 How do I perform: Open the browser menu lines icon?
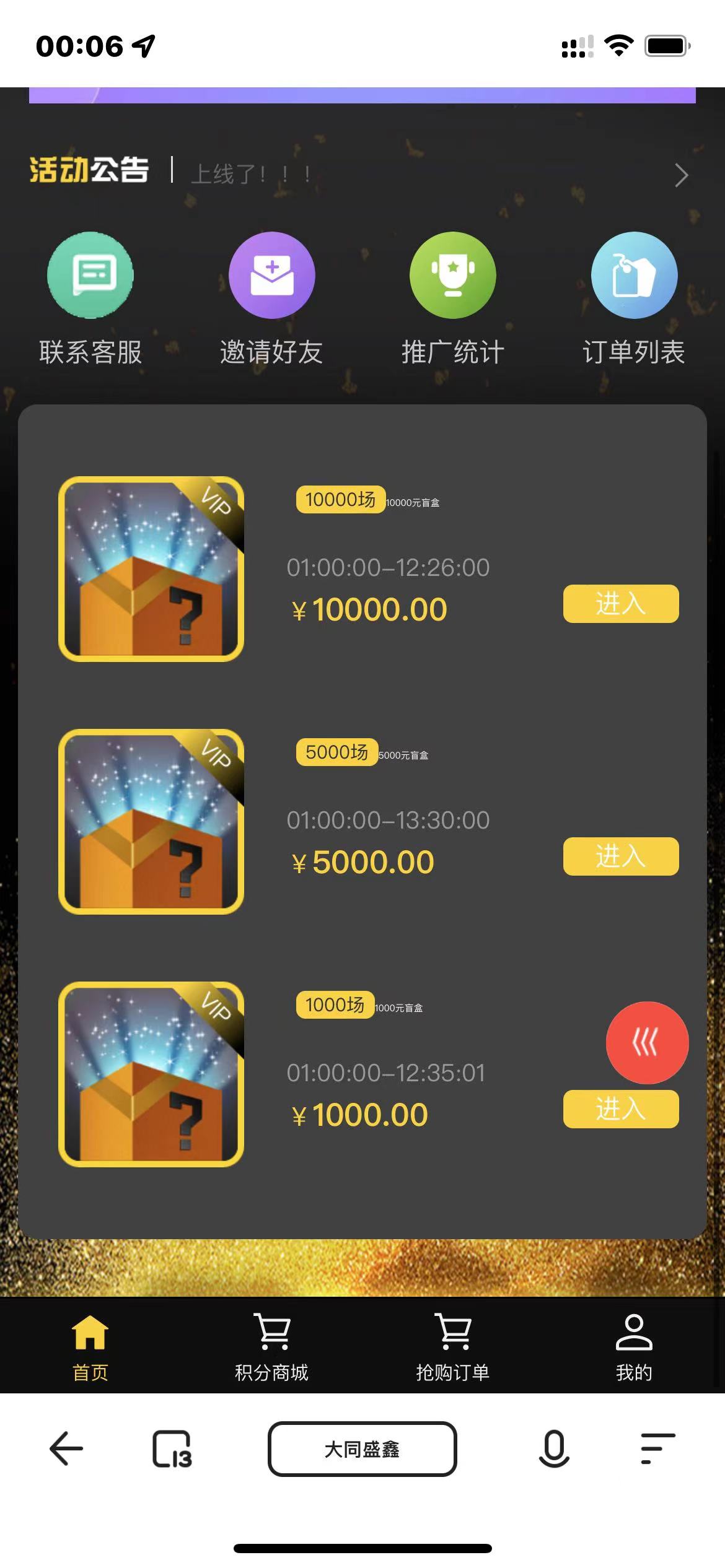pyautogui.click(x=657, y=1449)
